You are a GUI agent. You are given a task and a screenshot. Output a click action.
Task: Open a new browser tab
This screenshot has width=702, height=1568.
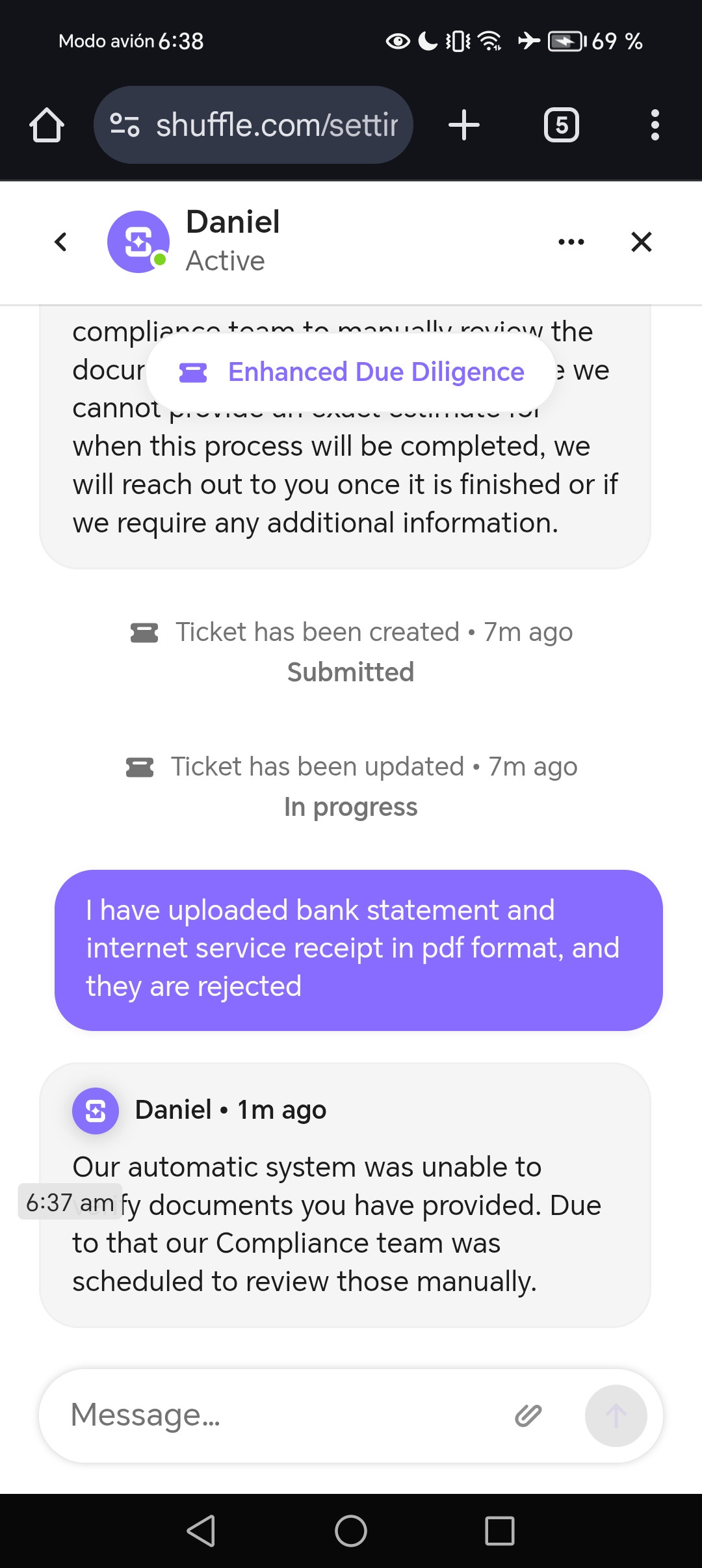pos(464,125)
